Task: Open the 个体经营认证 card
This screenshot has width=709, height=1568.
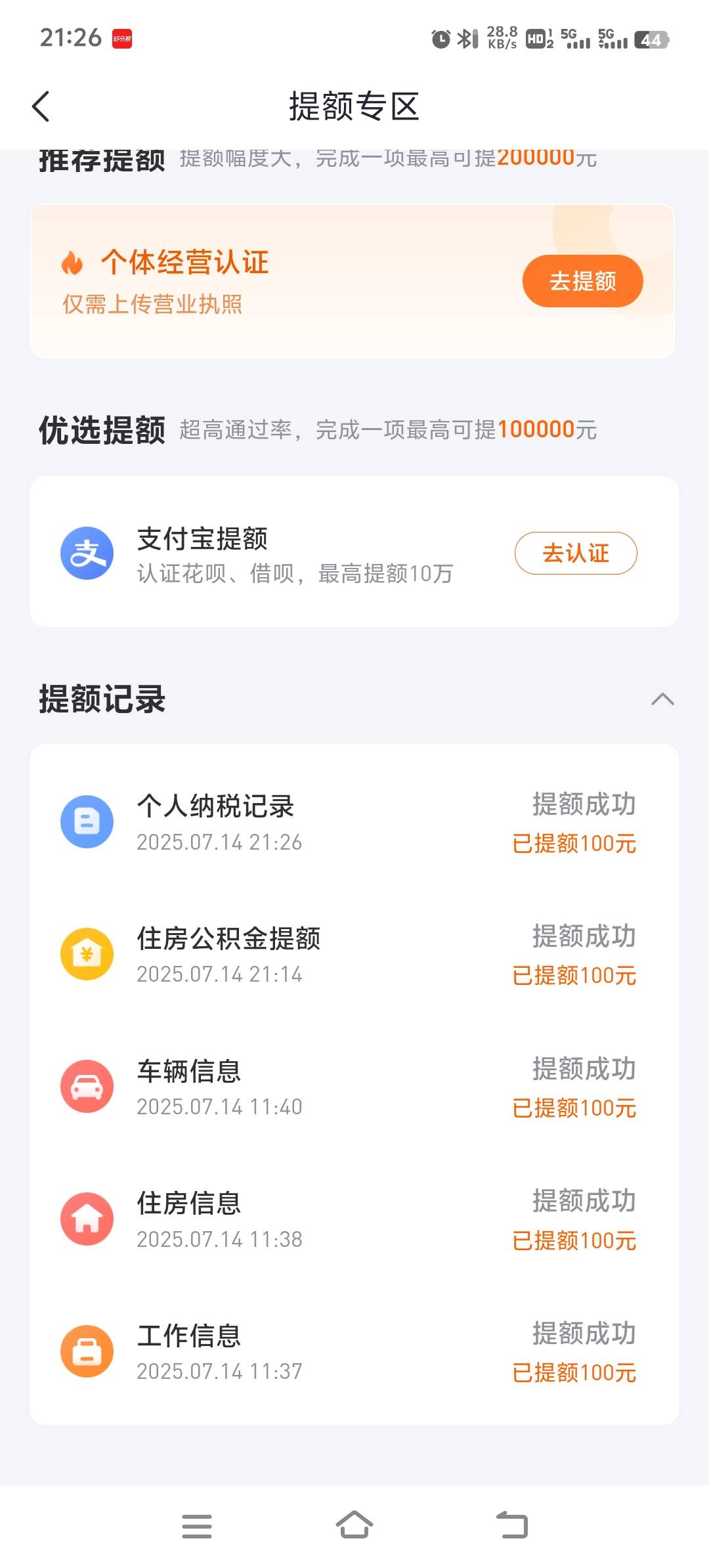Action: (x=353, y=281)
